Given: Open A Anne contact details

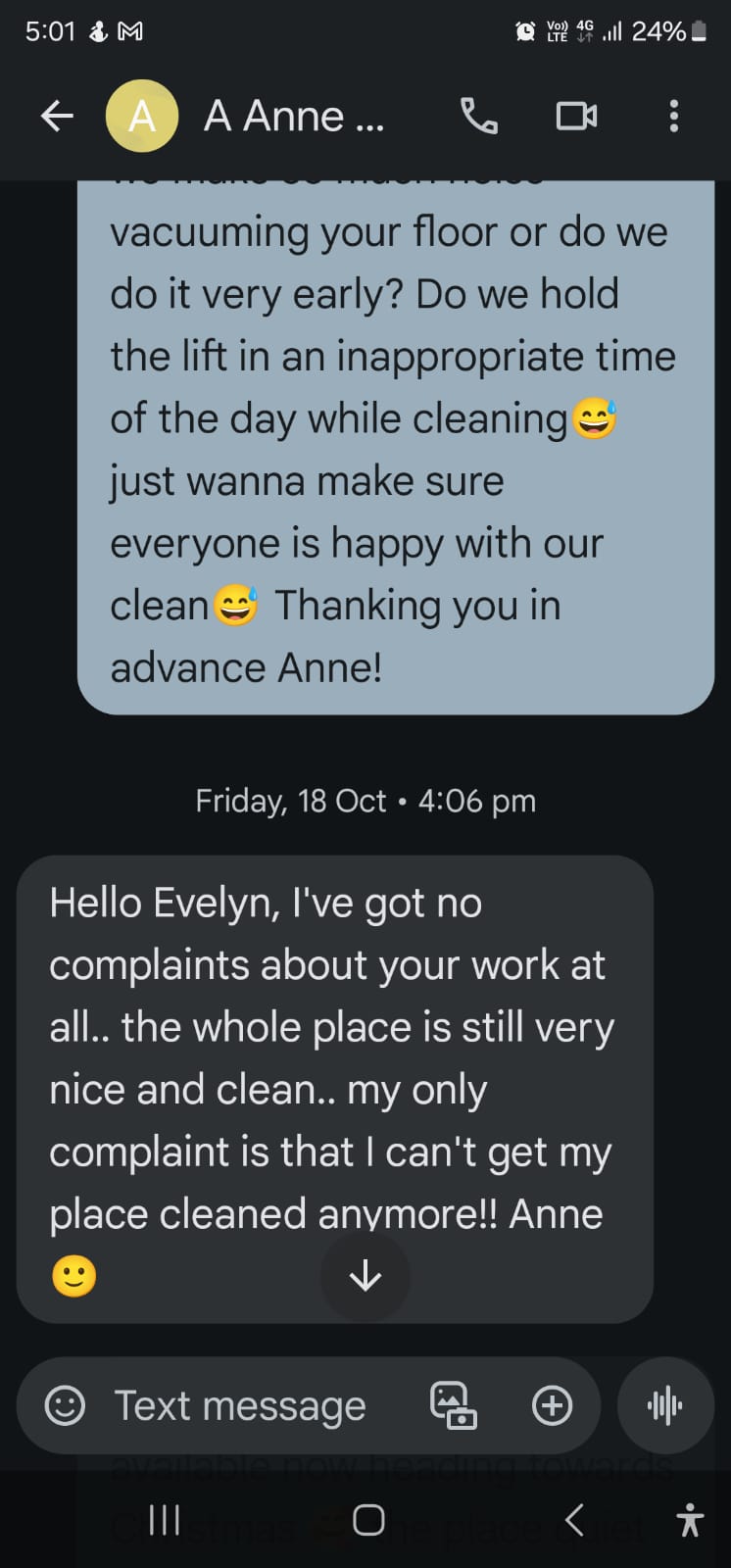Looking at the screenshot, I should (293, 117).
